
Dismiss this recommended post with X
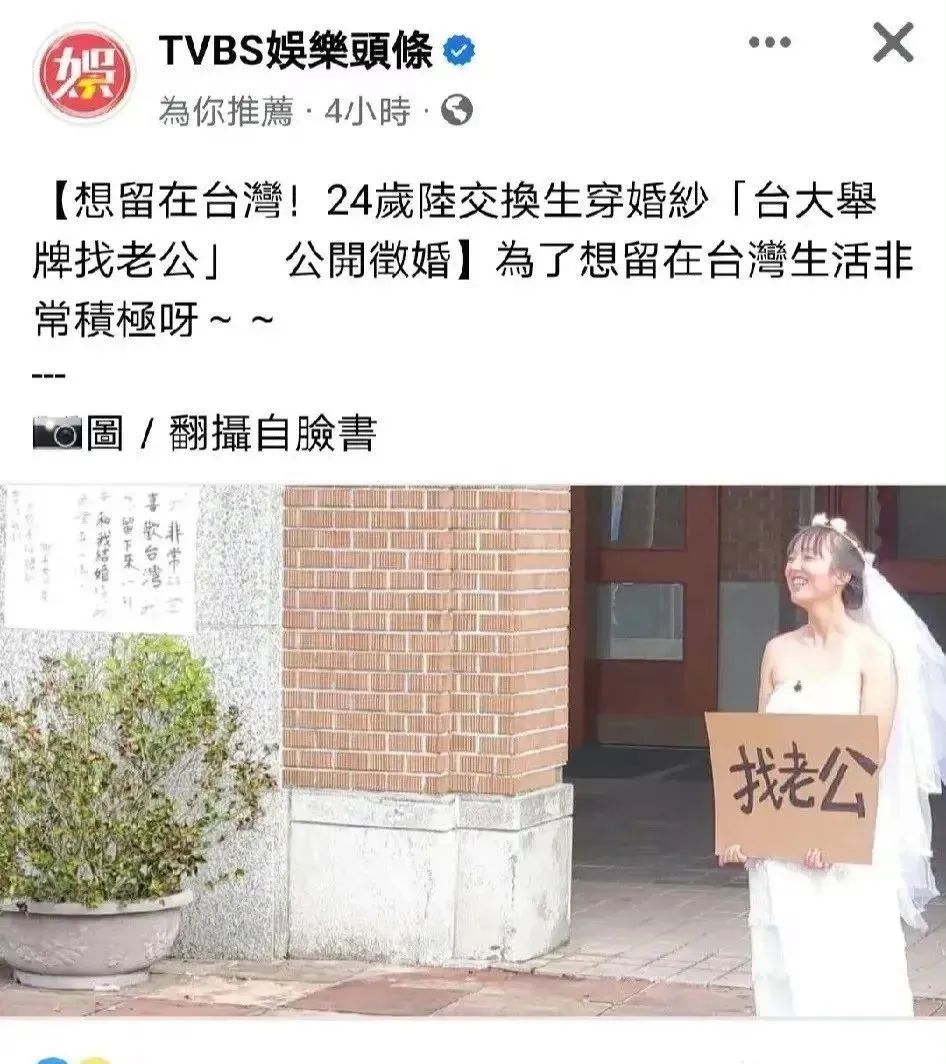[892, 44]
